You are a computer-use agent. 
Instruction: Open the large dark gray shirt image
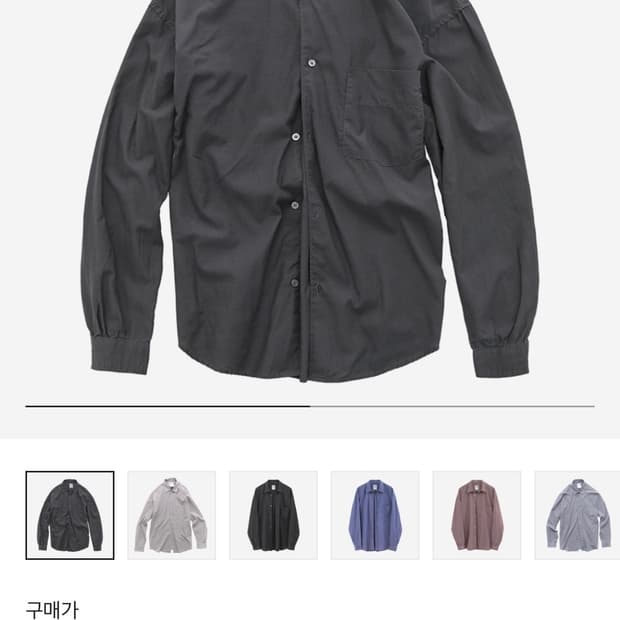click(310, 192)
